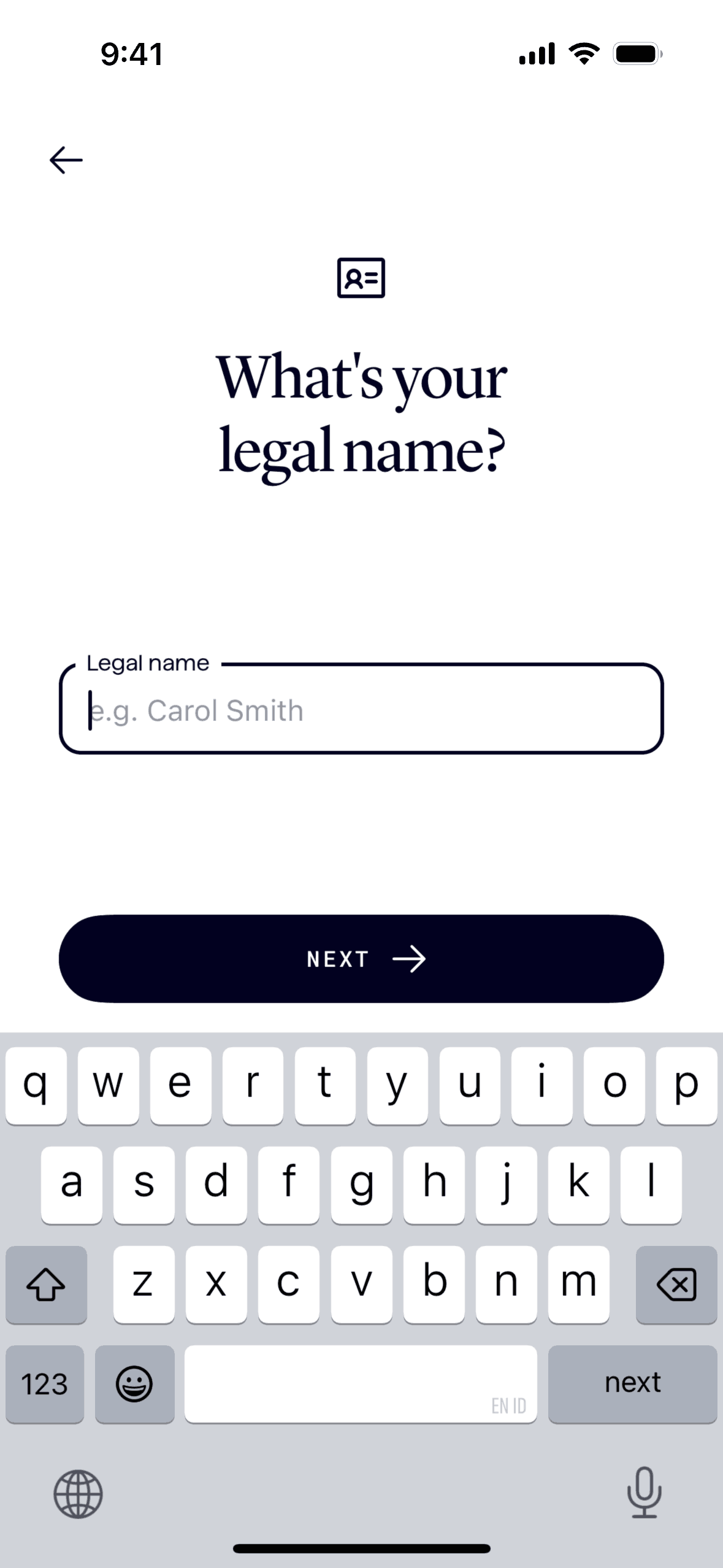The height and width of the screenshot is (1568, 723).
Task: Switch keyboard to 123 numbers
Action: tap(45, 1383)
